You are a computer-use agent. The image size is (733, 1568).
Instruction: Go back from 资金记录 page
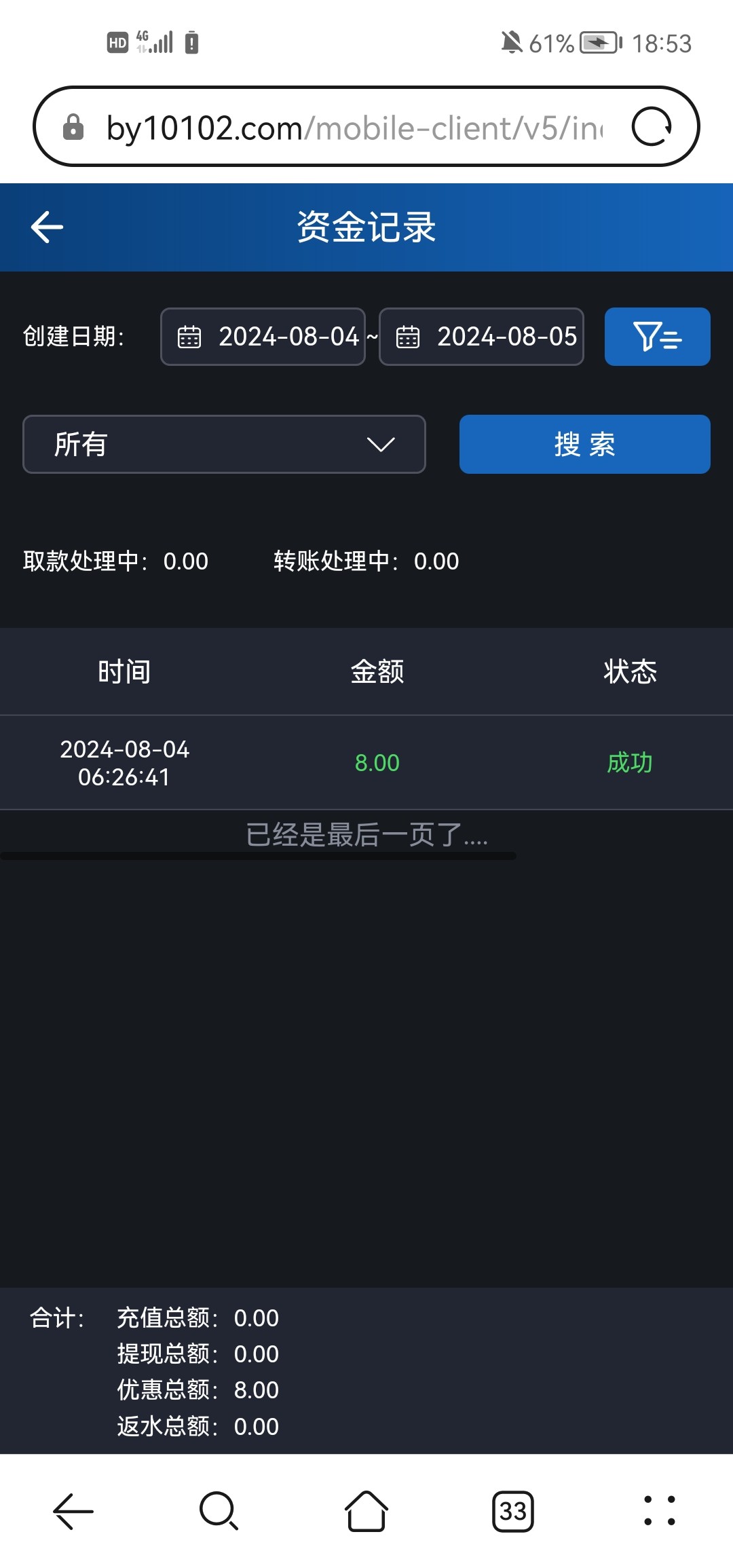click(47, 227)
